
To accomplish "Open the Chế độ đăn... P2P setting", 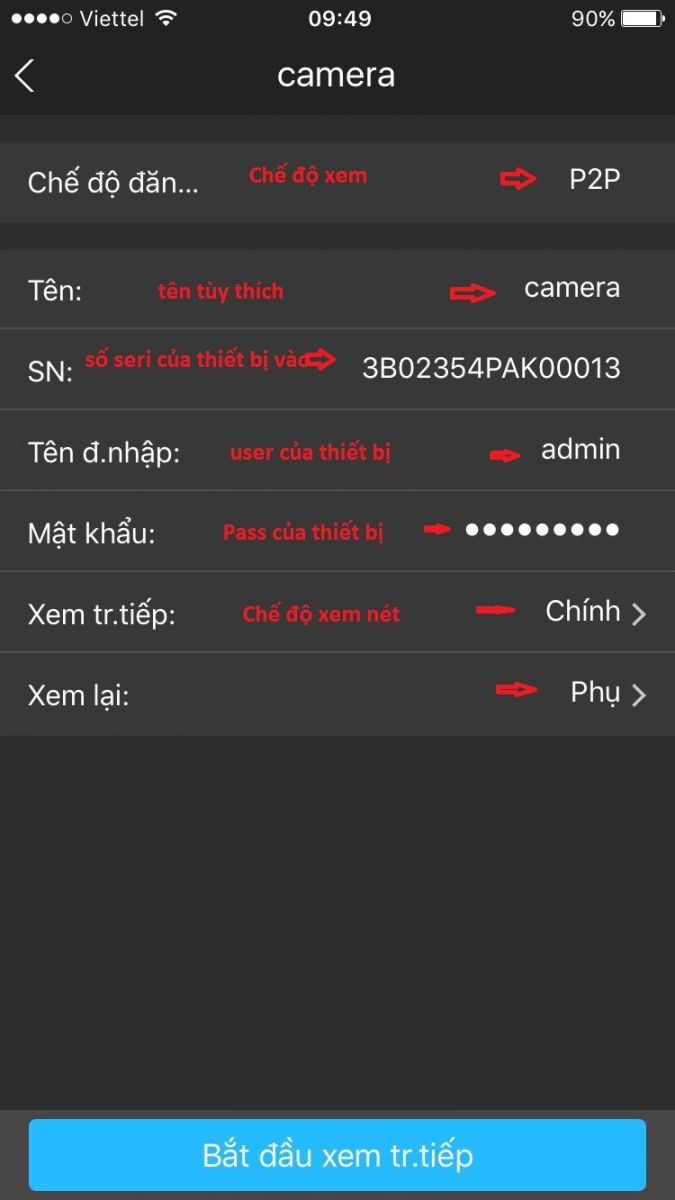I will coord(337,182).
